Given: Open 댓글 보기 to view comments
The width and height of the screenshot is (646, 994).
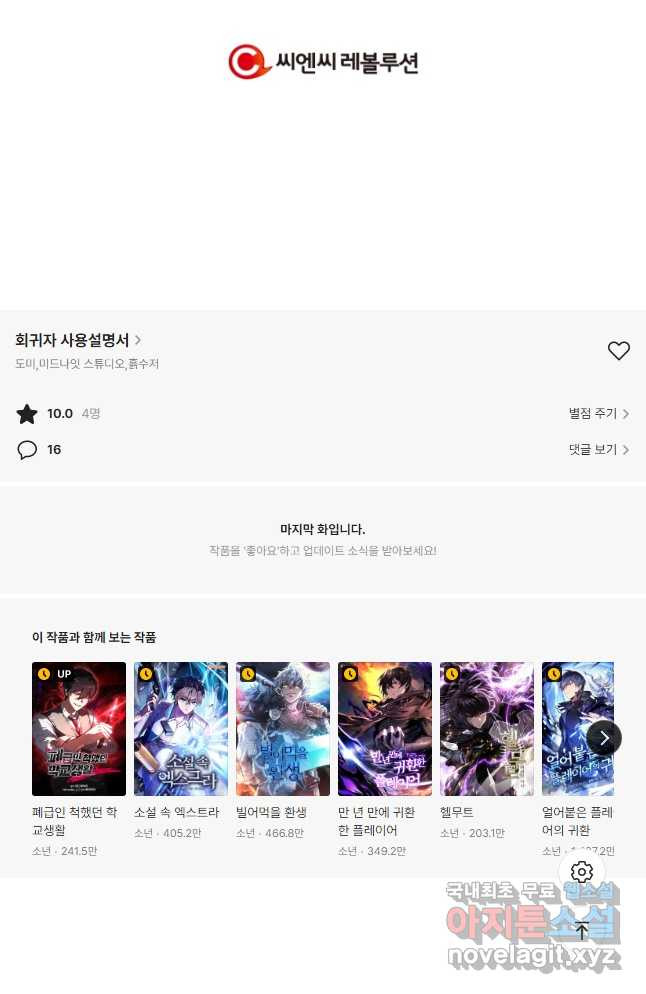Looking at the screenshot, I should coord(598,450).
